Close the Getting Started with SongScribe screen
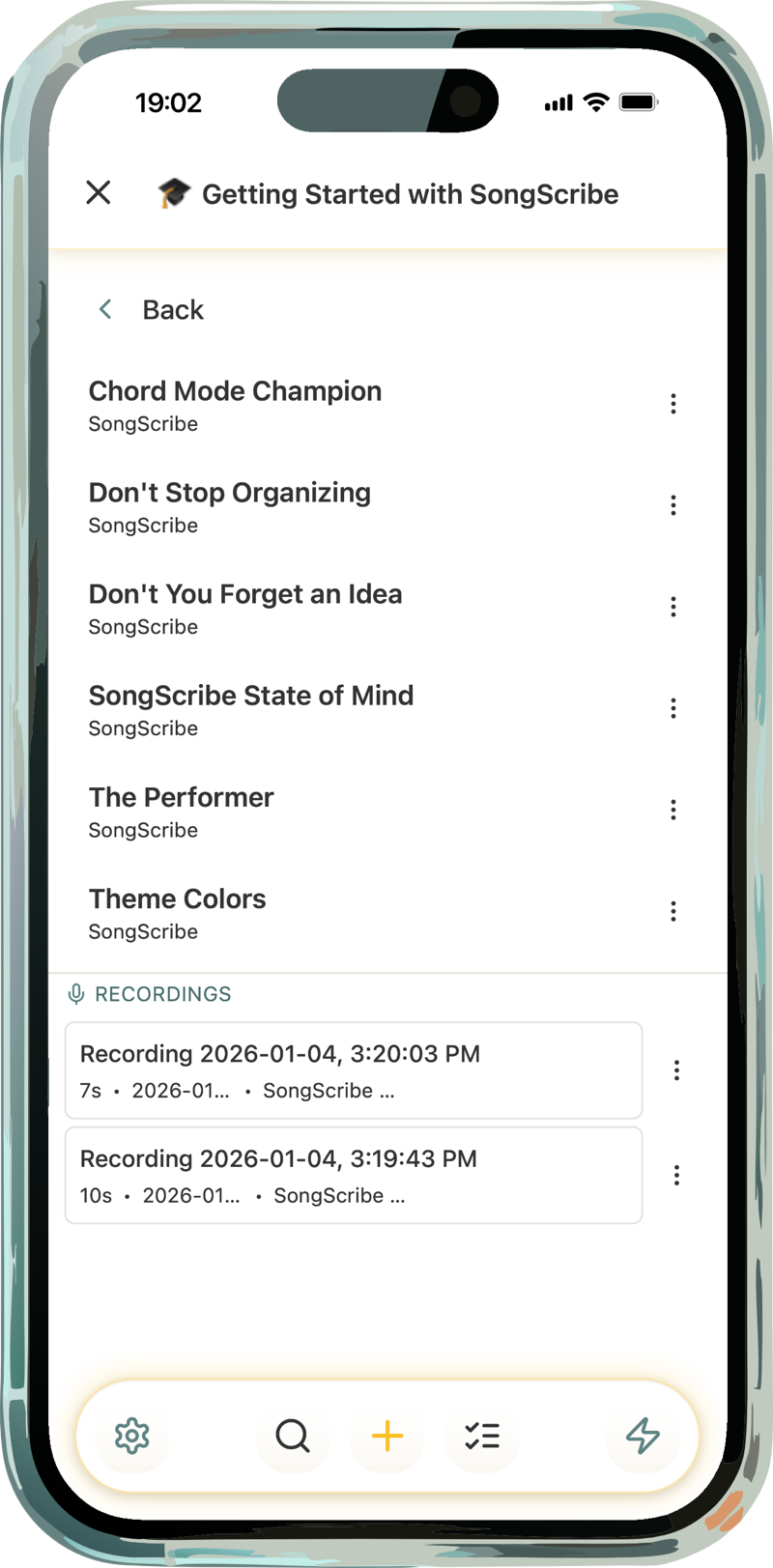 98,192
